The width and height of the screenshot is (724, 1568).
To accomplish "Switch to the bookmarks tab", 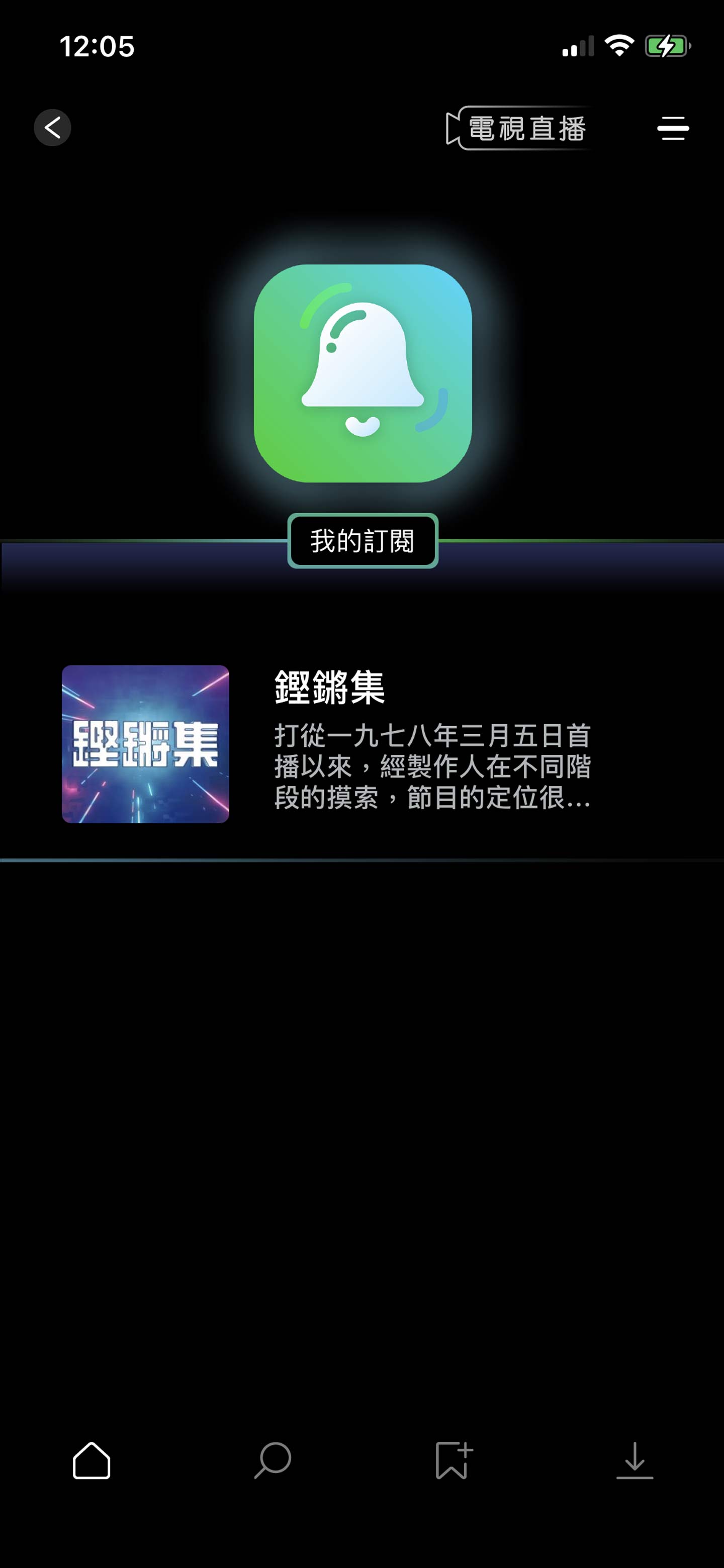I will tap(453, 1460).
